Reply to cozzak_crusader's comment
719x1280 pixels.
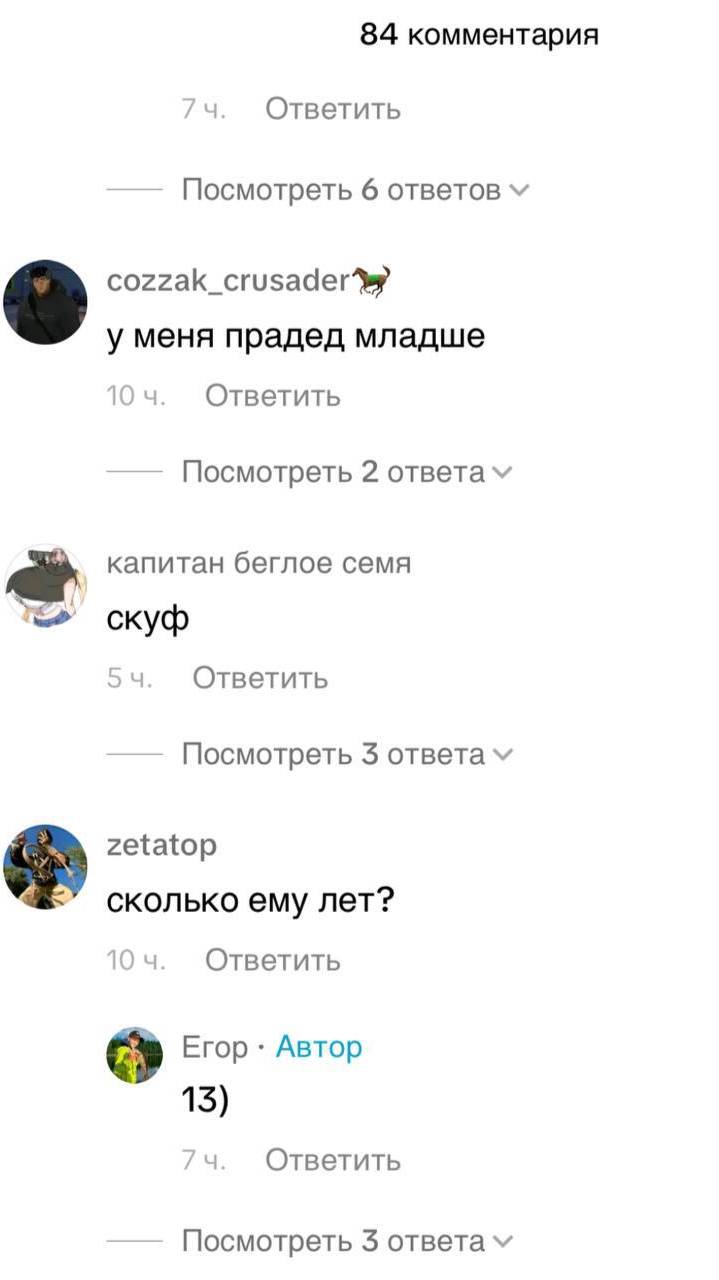point(272,397)
